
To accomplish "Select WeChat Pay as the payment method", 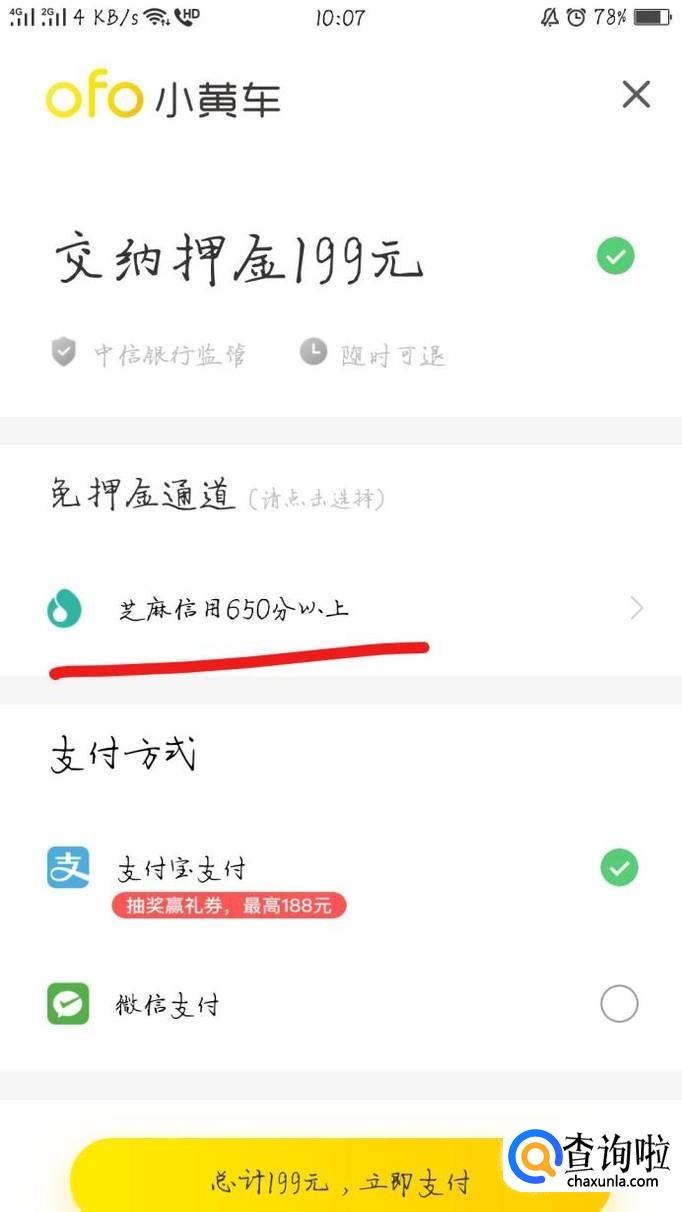I will coord(341,1004).
